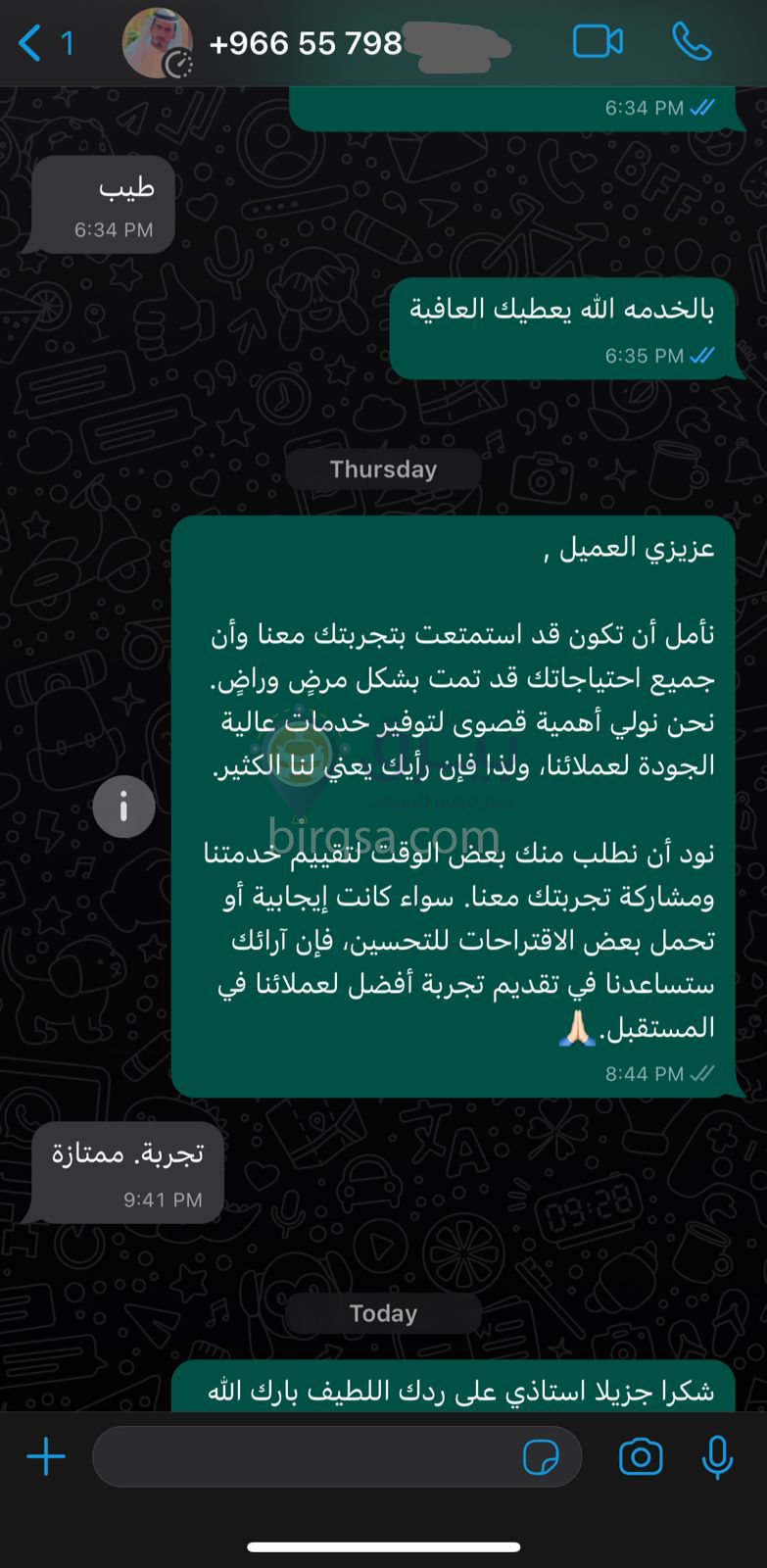Open the attachments plus menu

[46, 1457]
